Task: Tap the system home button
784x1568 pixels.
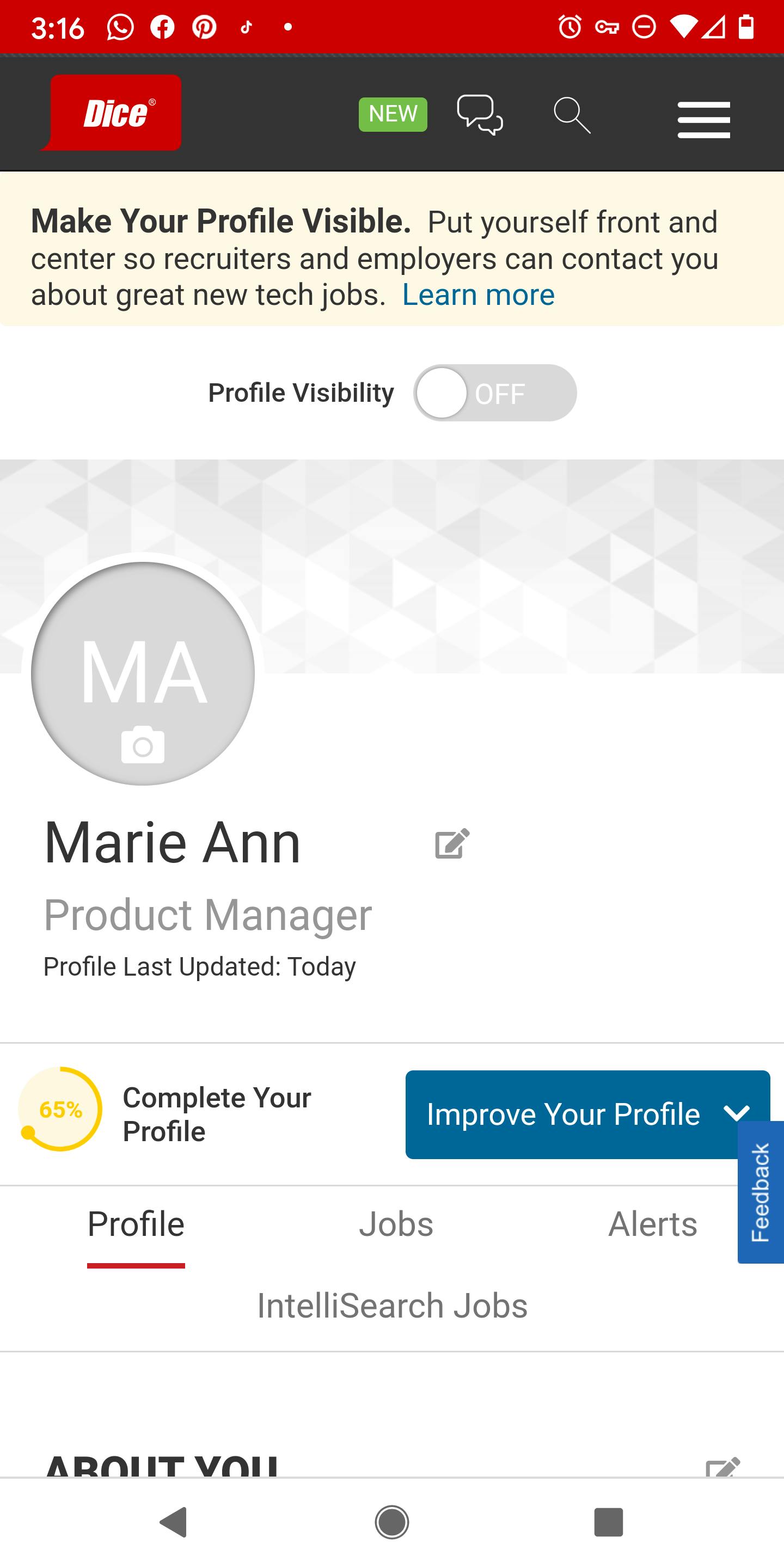Action: [x=391, y=1522]
